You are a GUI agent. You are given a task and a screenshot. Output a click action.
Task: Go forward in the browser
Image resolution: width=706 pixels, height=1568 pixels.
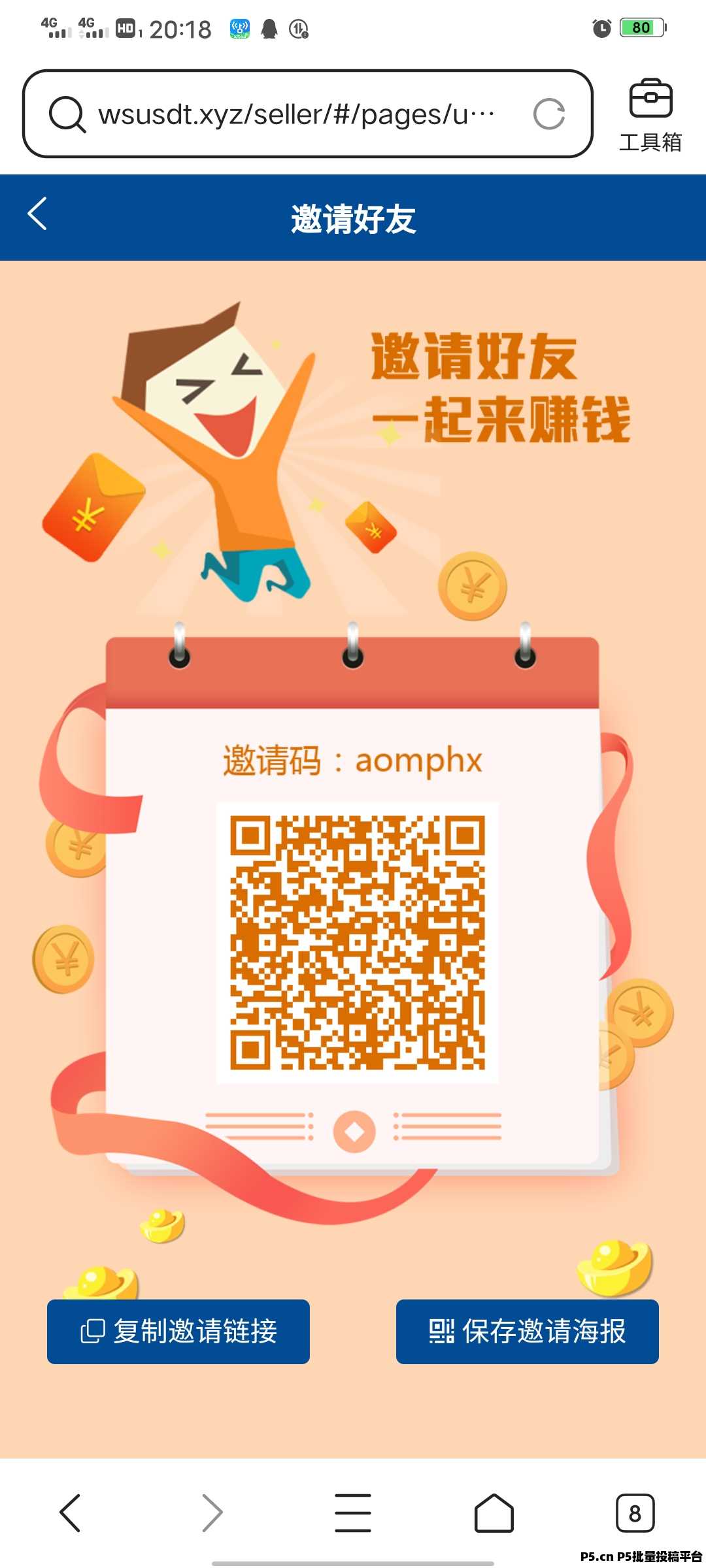coord(212,1512)
